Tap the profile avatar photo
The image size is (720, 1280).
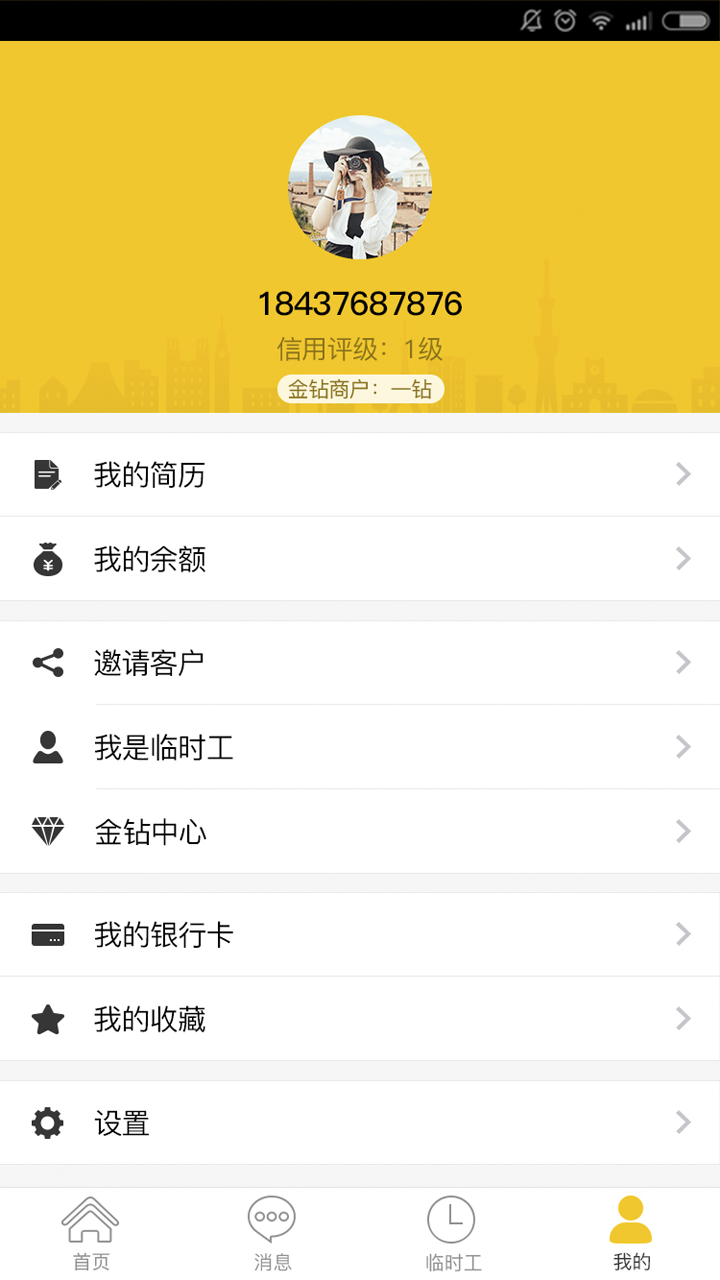[360, 187]
